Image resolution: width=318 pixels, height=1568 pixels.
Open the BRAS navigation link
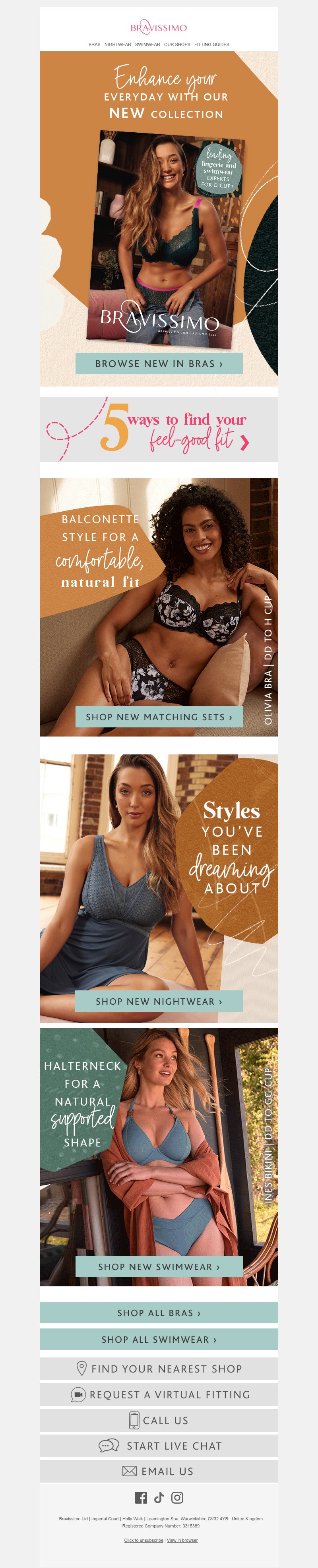(95, 44)
